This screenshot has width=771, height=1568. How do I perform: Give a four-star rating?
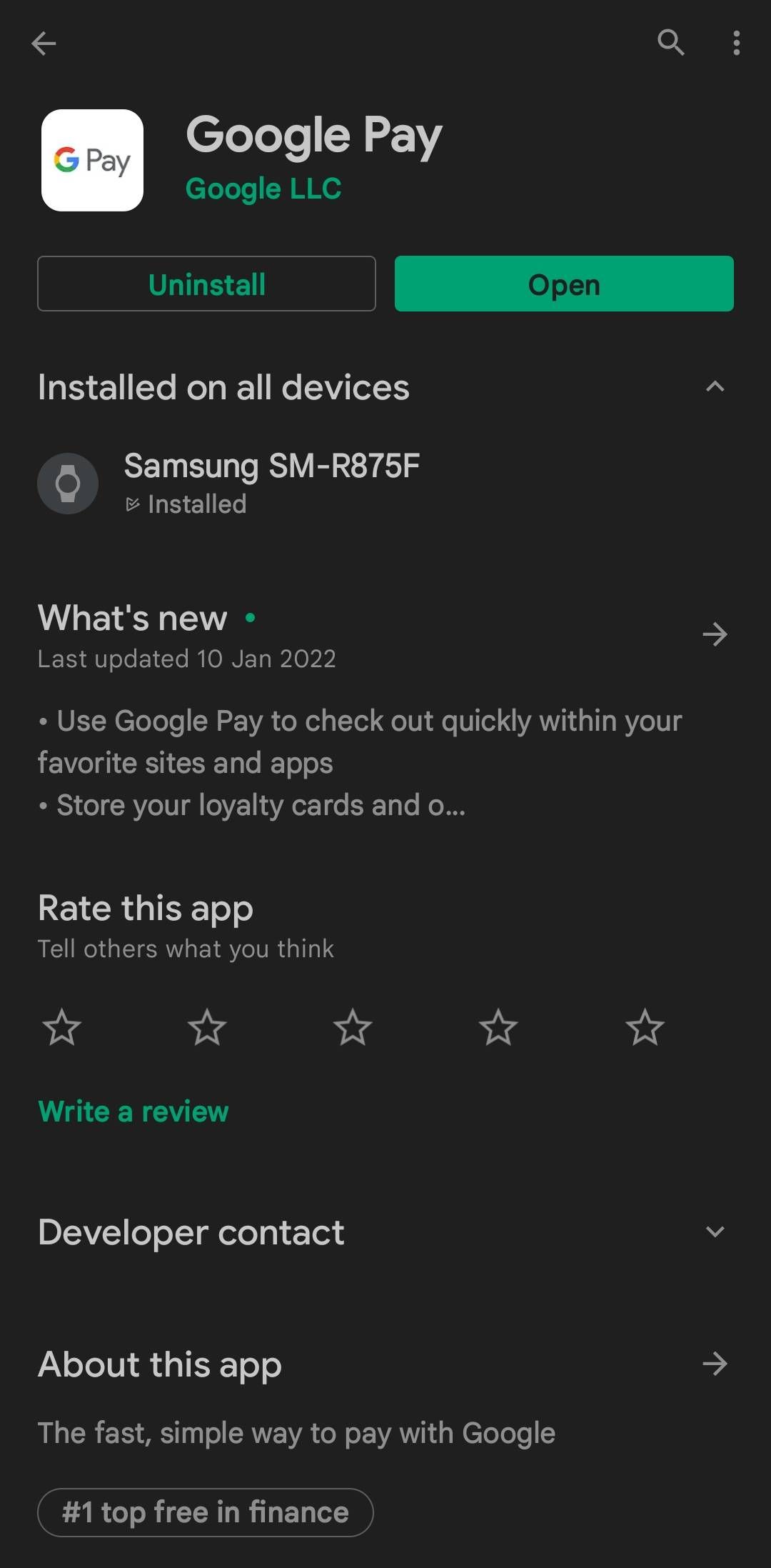point(498,1027)
